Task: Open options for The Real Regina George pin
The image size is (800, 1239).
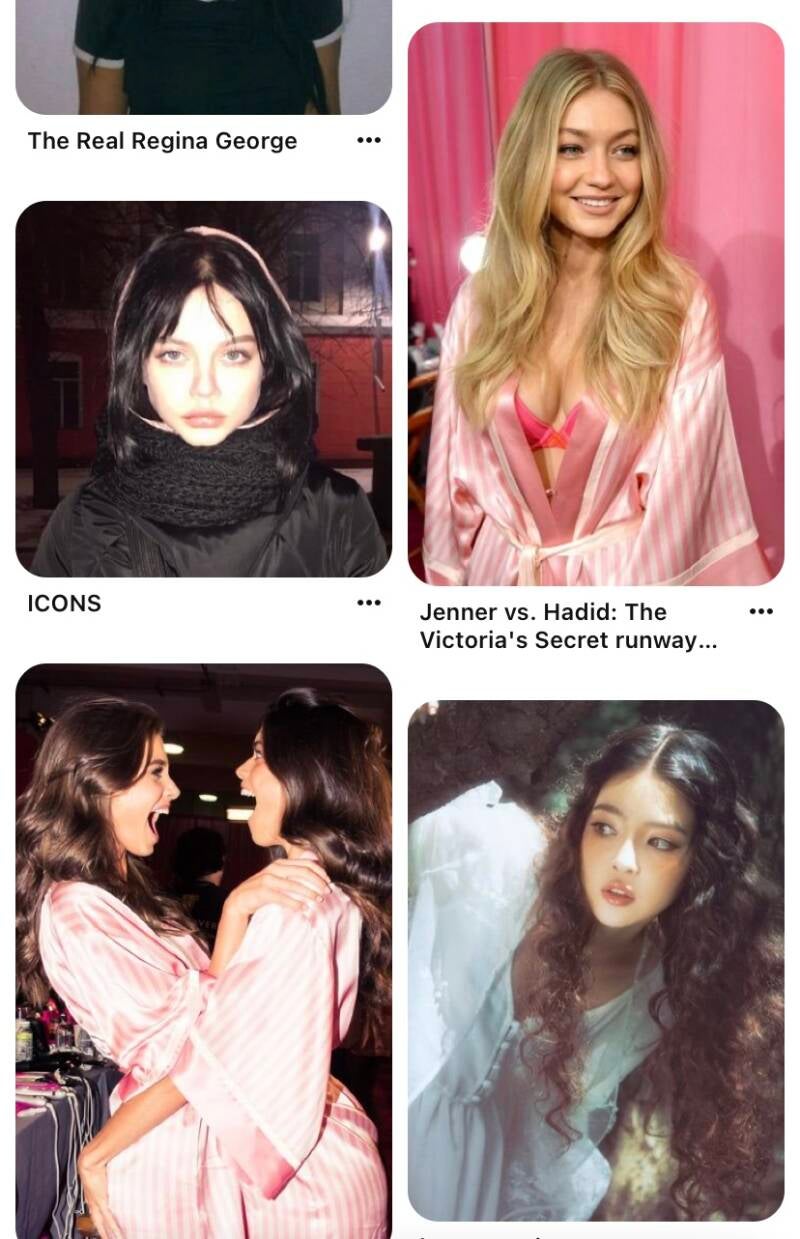Action: coord(368,140)
